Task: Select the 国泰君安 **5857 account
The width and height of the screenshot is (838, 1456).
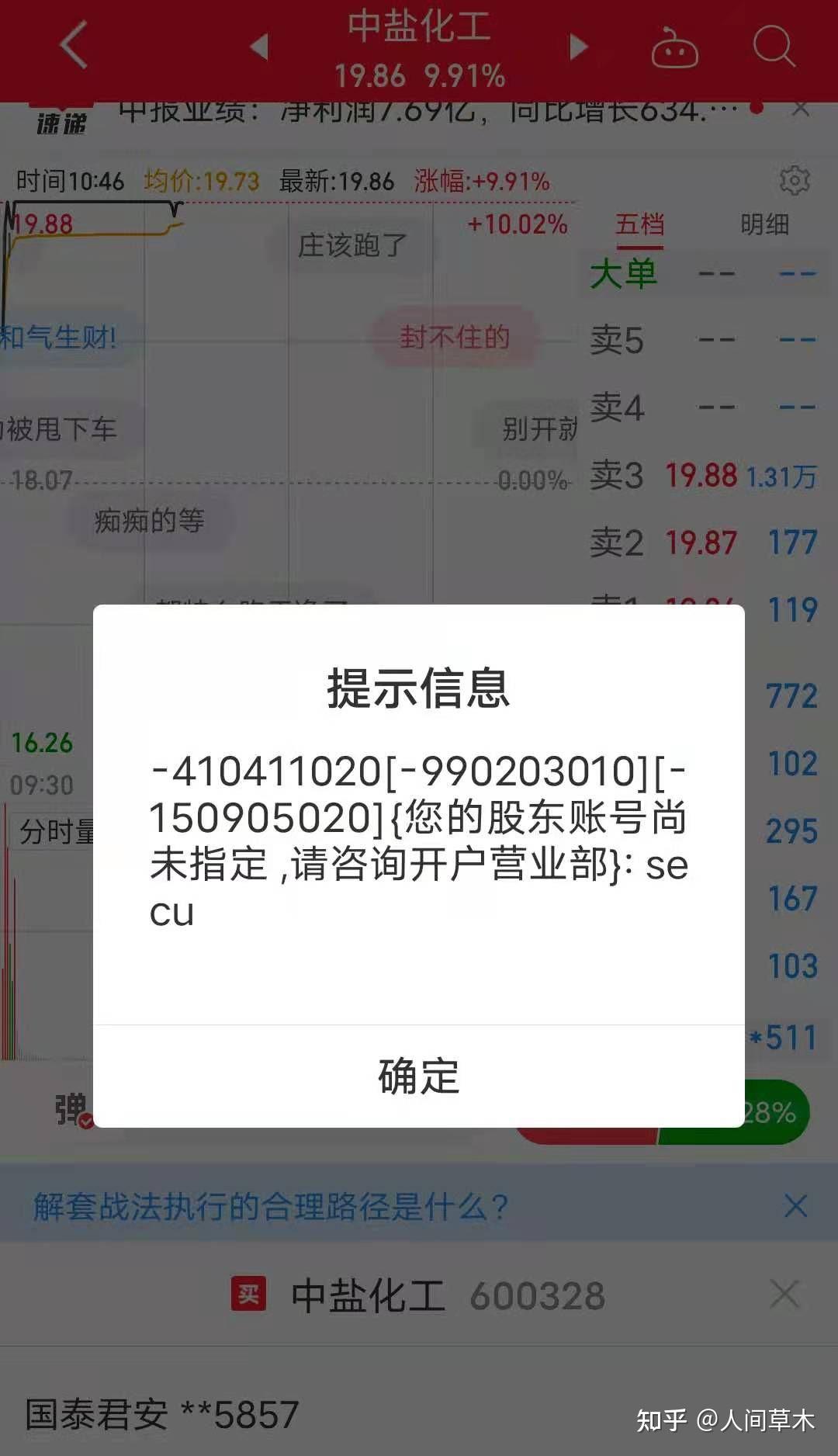Action: 161,1414
